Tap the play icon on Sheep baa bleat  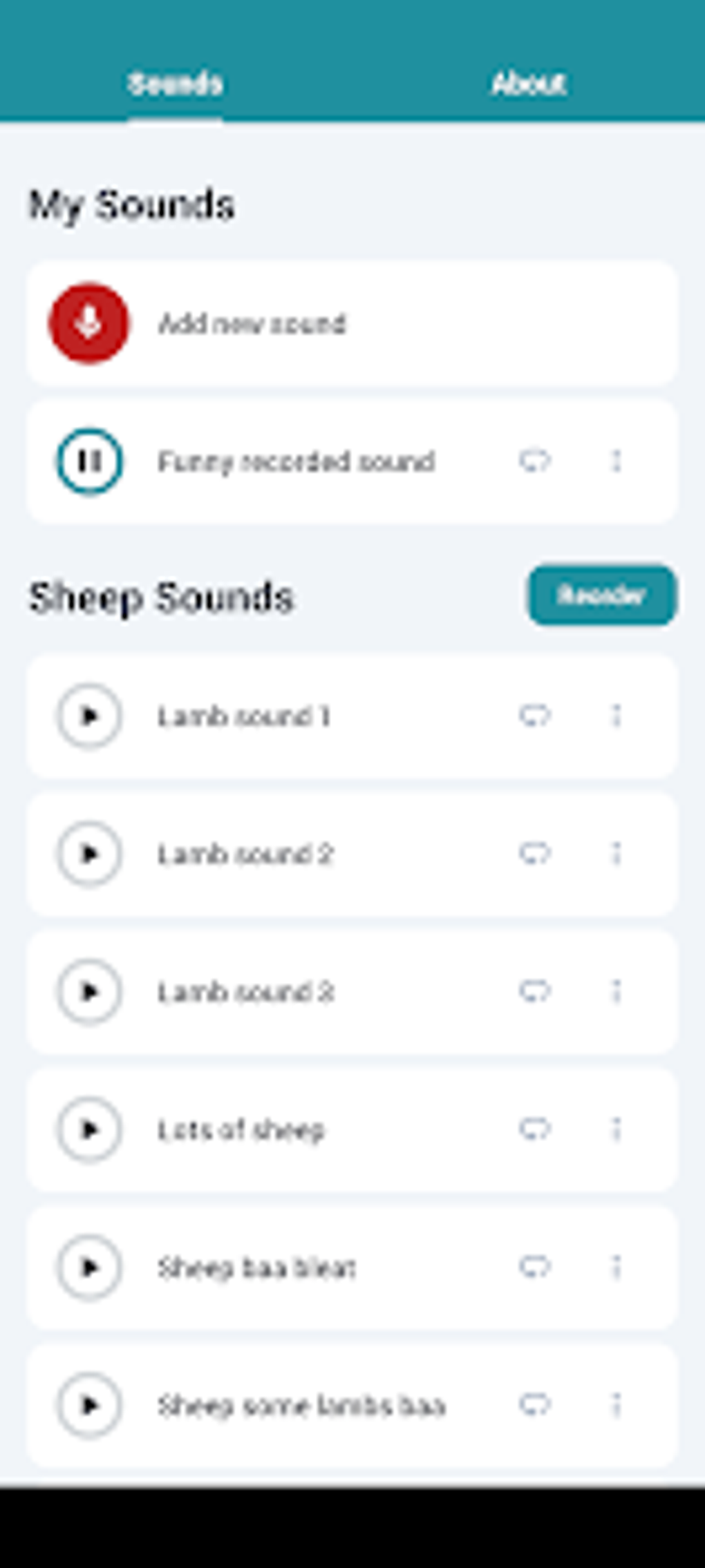90,1268
